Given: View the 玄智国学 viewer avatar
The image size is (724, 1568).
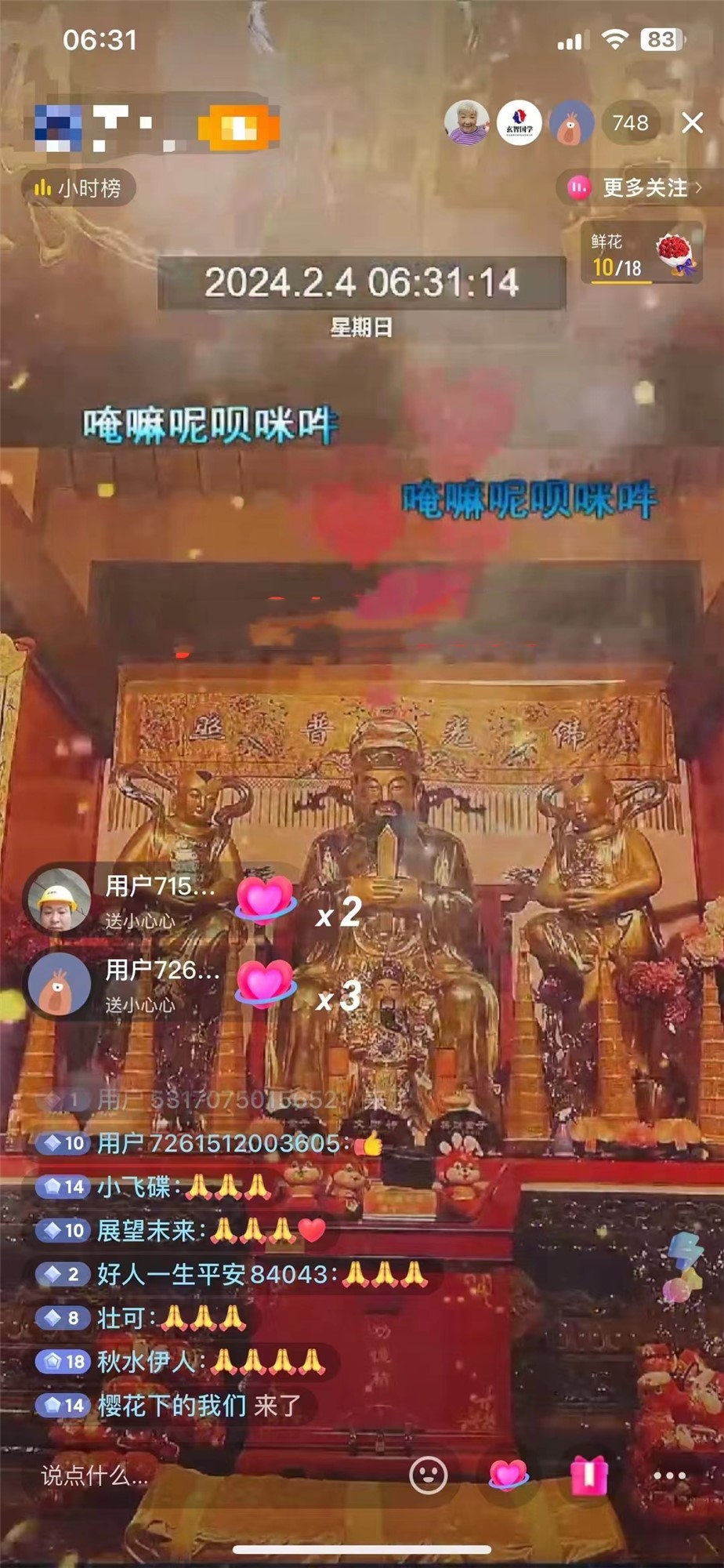Looking at the screenshot, I should pos(519,123).
